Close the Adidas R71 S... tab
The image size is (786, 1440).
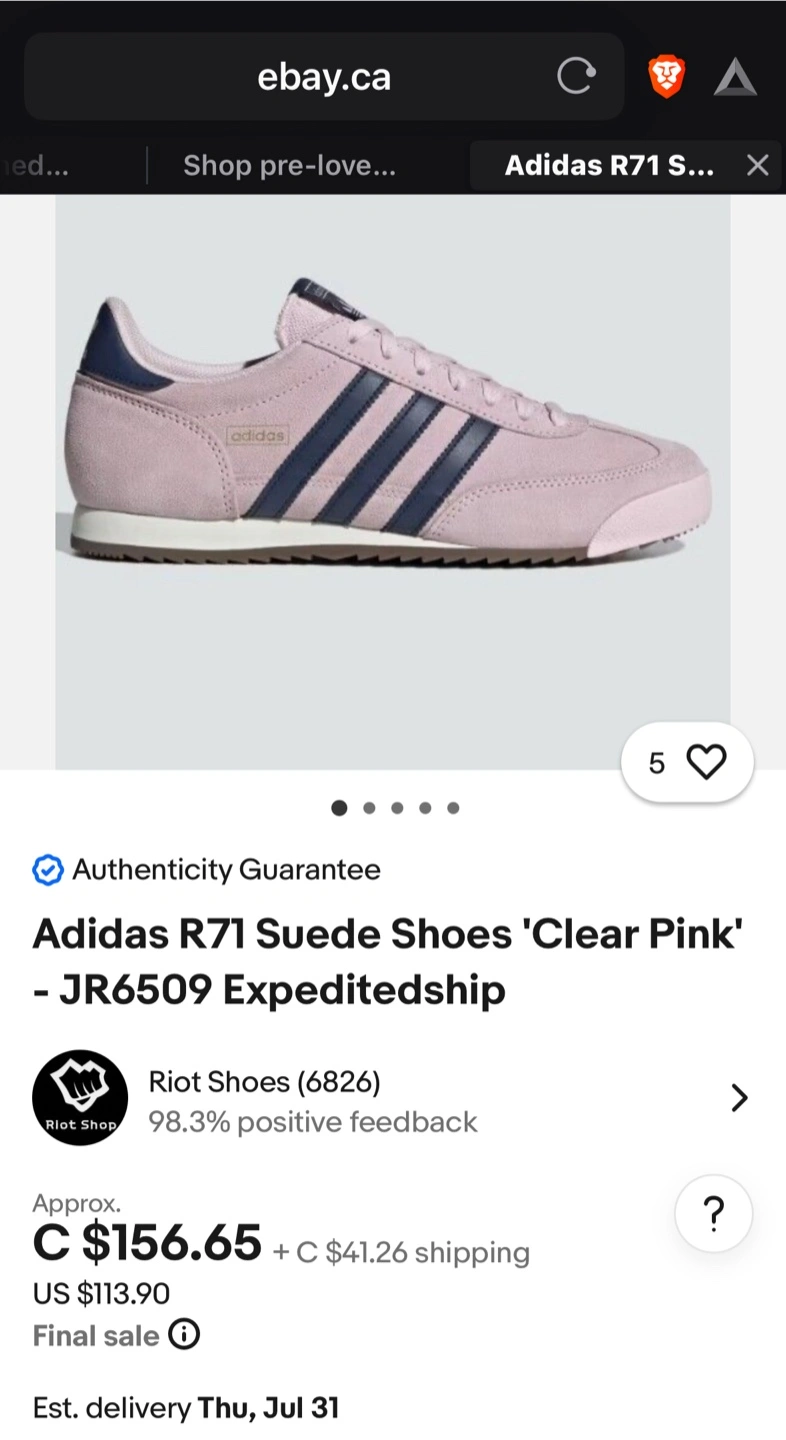pyautogui.click(x=758, y=165)
